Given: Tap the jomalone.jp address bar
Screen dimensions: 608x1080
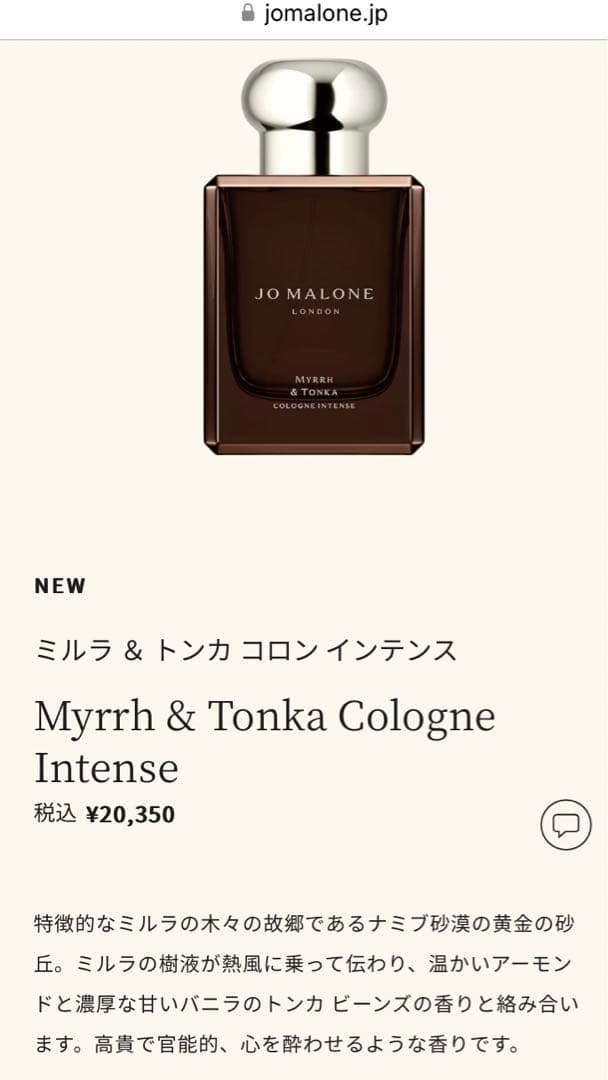Looking at the screenshot, I should pyautogui.click(x=314, y=14).
